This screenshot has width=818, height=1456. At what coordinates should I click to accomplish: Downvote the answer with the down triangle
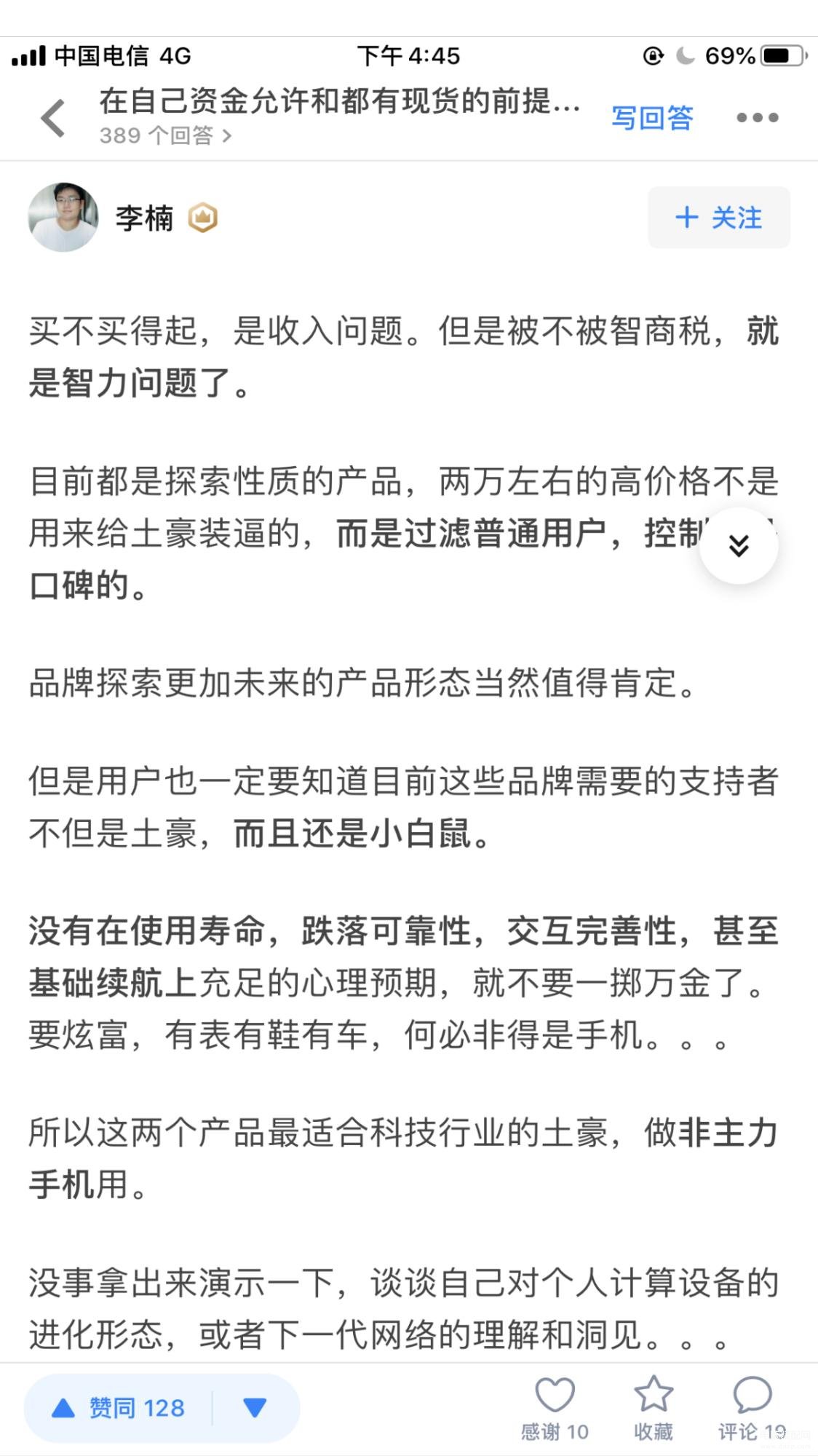pyautogui.click(x=255, y=1407)
